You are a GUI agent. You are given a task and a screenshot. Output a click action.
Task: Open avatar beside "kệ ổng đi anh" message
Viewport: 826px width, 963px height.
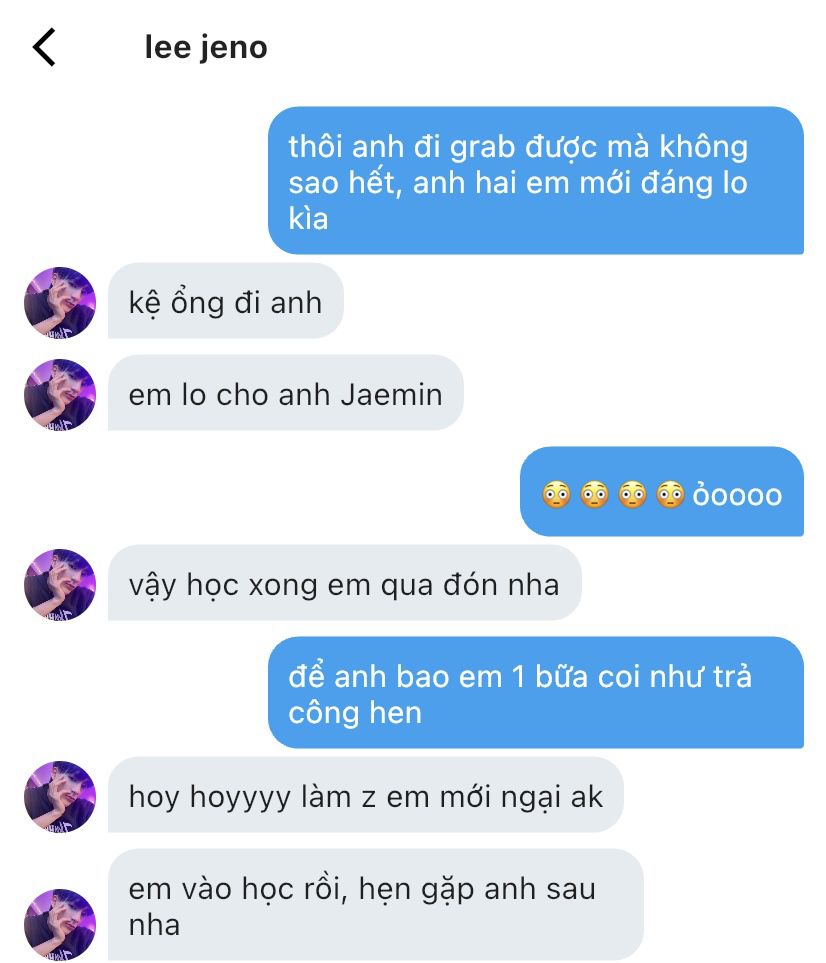pos(59,302)
